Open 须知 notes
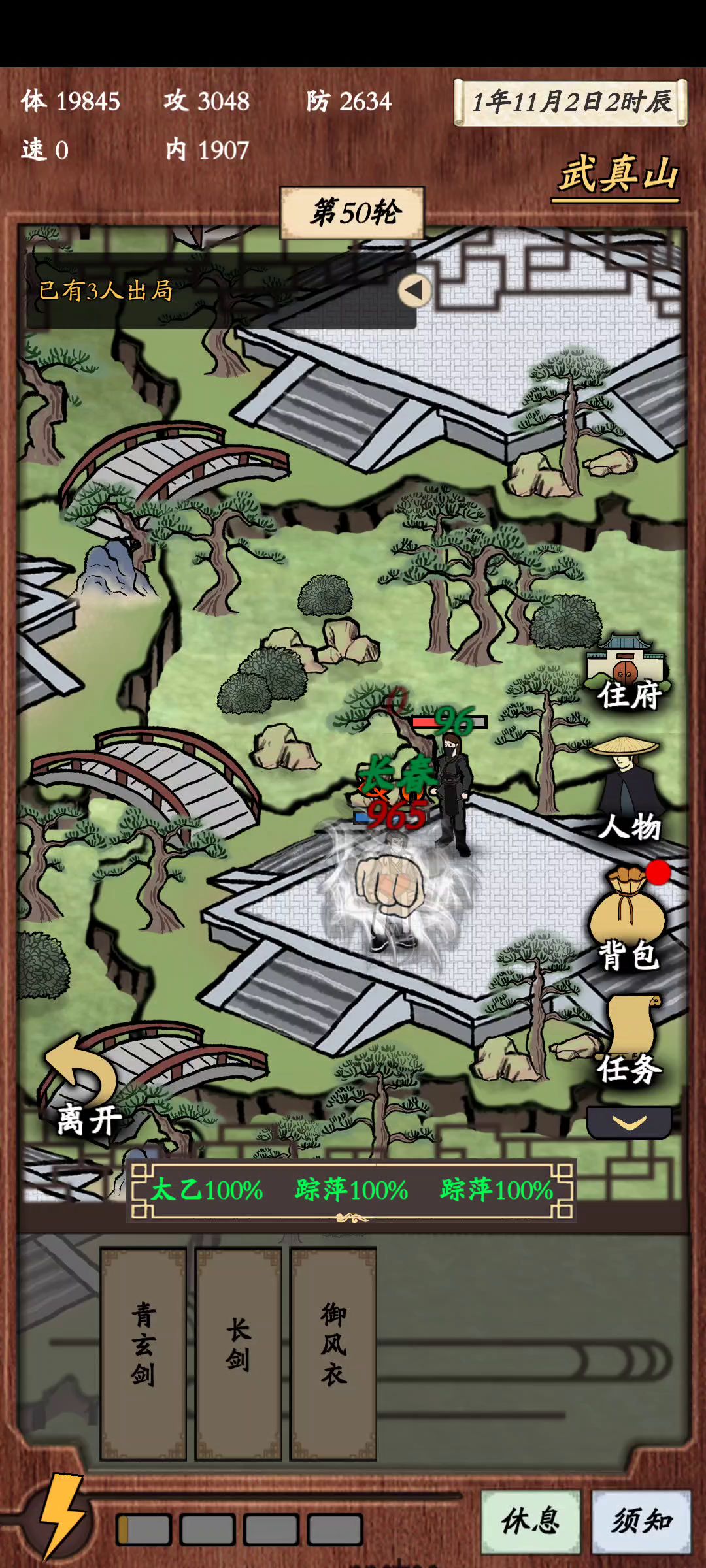 [x=641, y=1521]
